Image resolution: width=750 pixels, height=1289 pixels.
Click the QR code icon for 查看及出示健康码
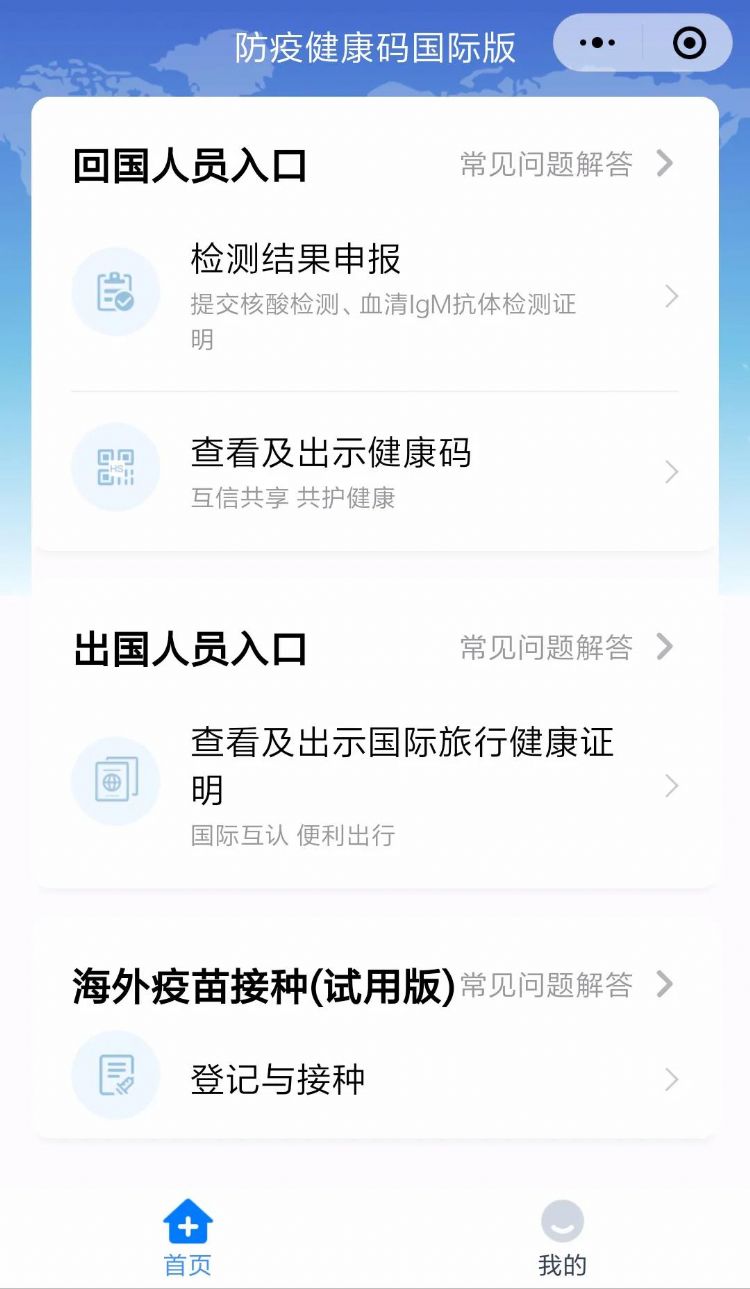tap(115, 467)
